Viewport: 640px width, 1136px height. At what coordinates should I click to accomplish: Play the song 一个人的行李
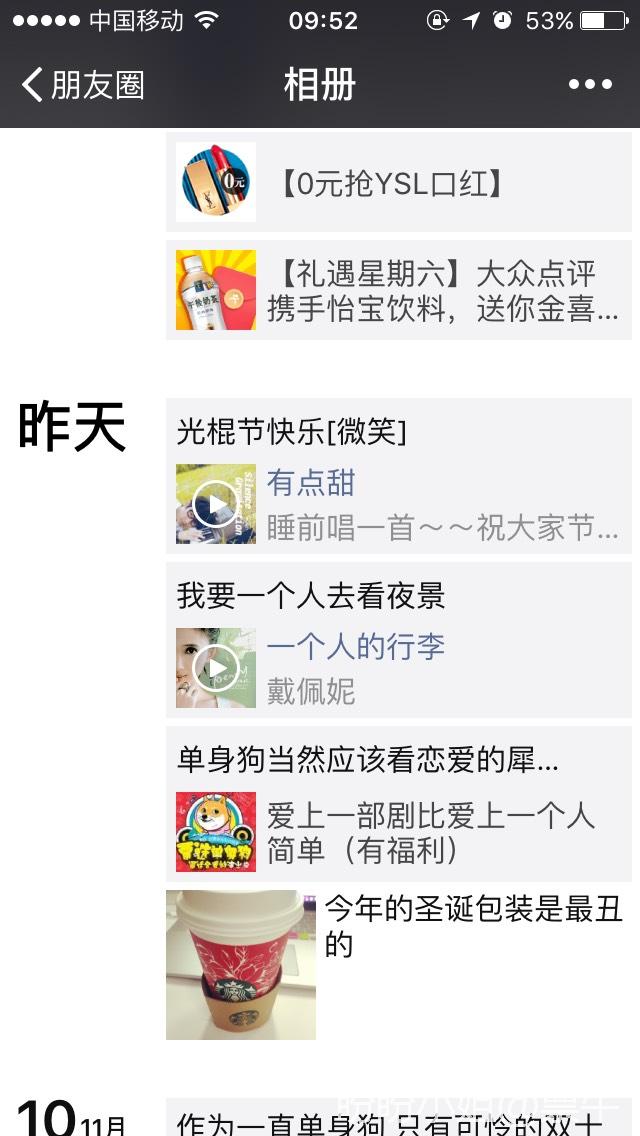tap(216, 668)
